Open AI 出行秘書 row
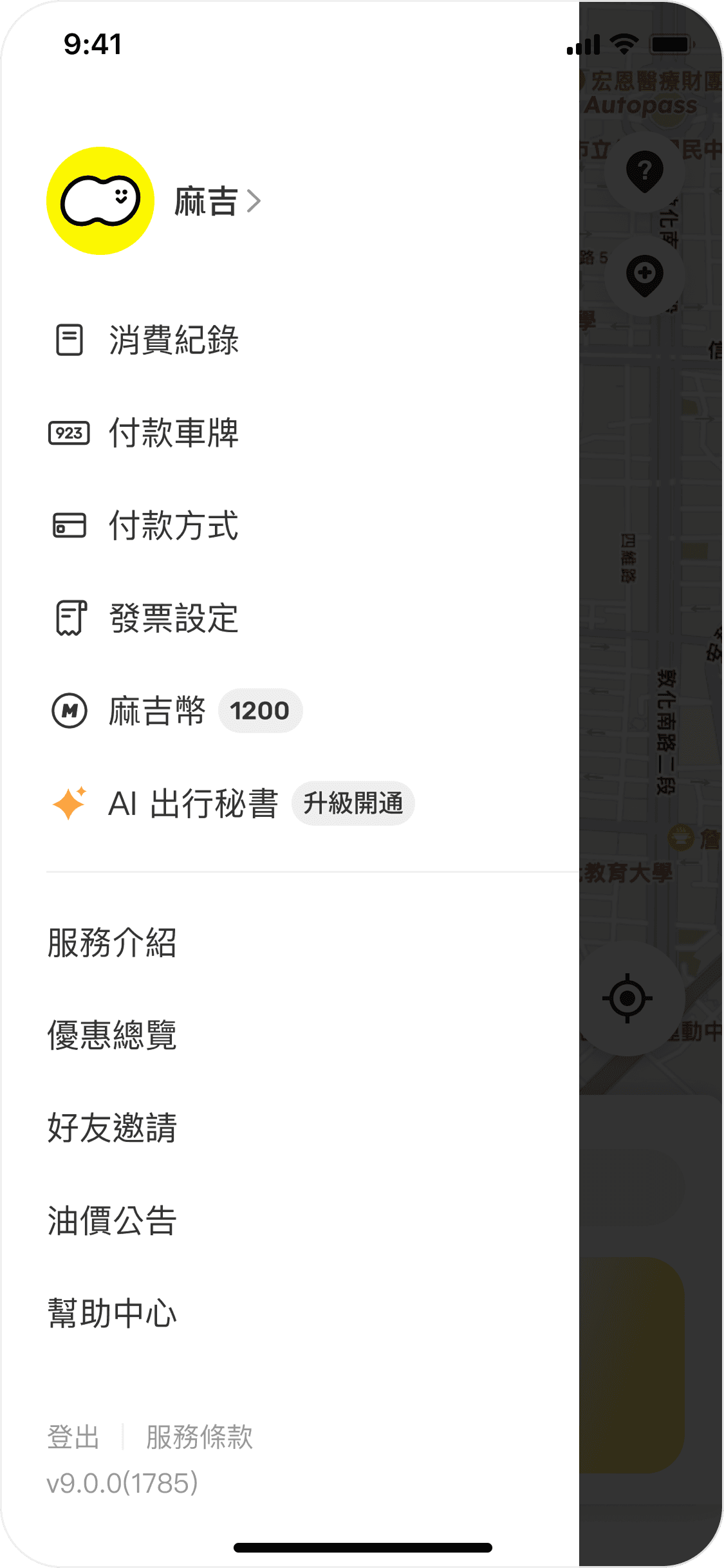The image size is (724, 1568). (x=290, y=803)
